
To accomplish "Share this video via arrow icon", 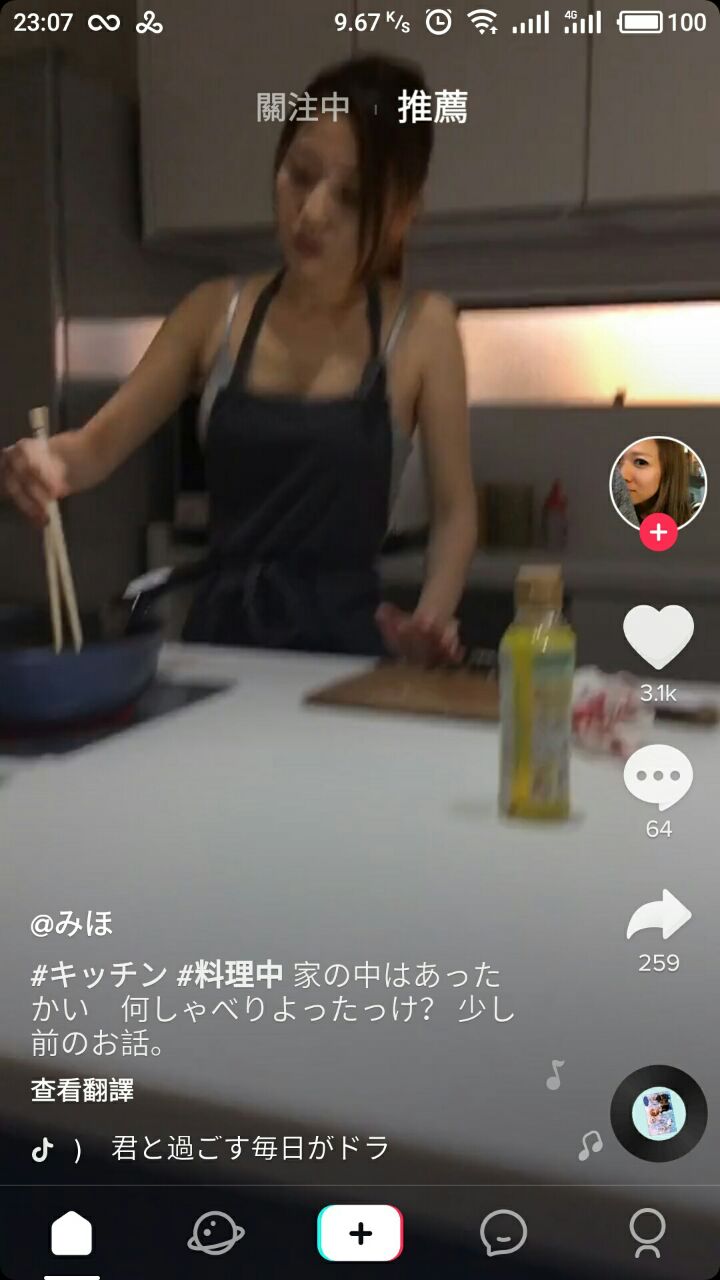I will click(658, 916).
